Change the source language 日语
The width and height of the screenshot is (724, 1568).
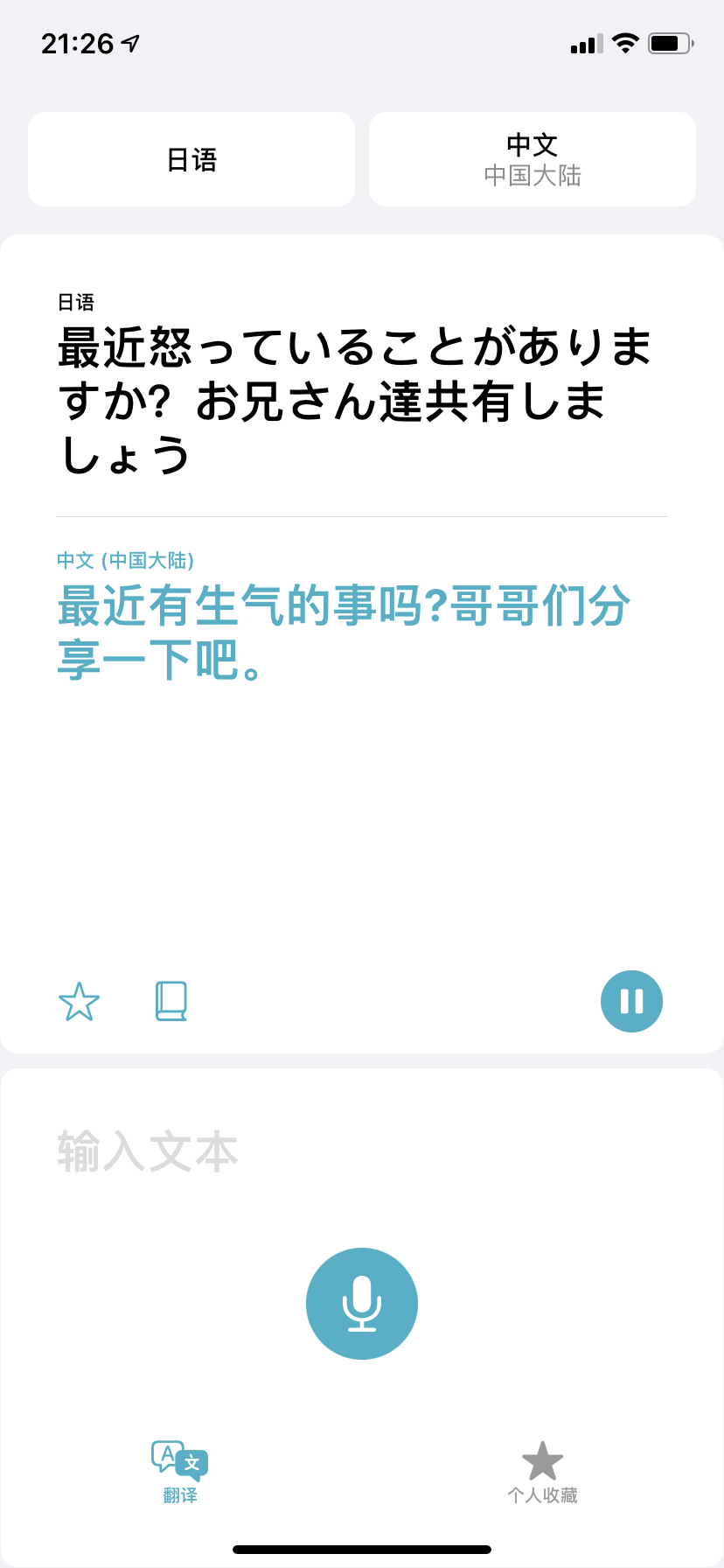click(x=191, y=159)
